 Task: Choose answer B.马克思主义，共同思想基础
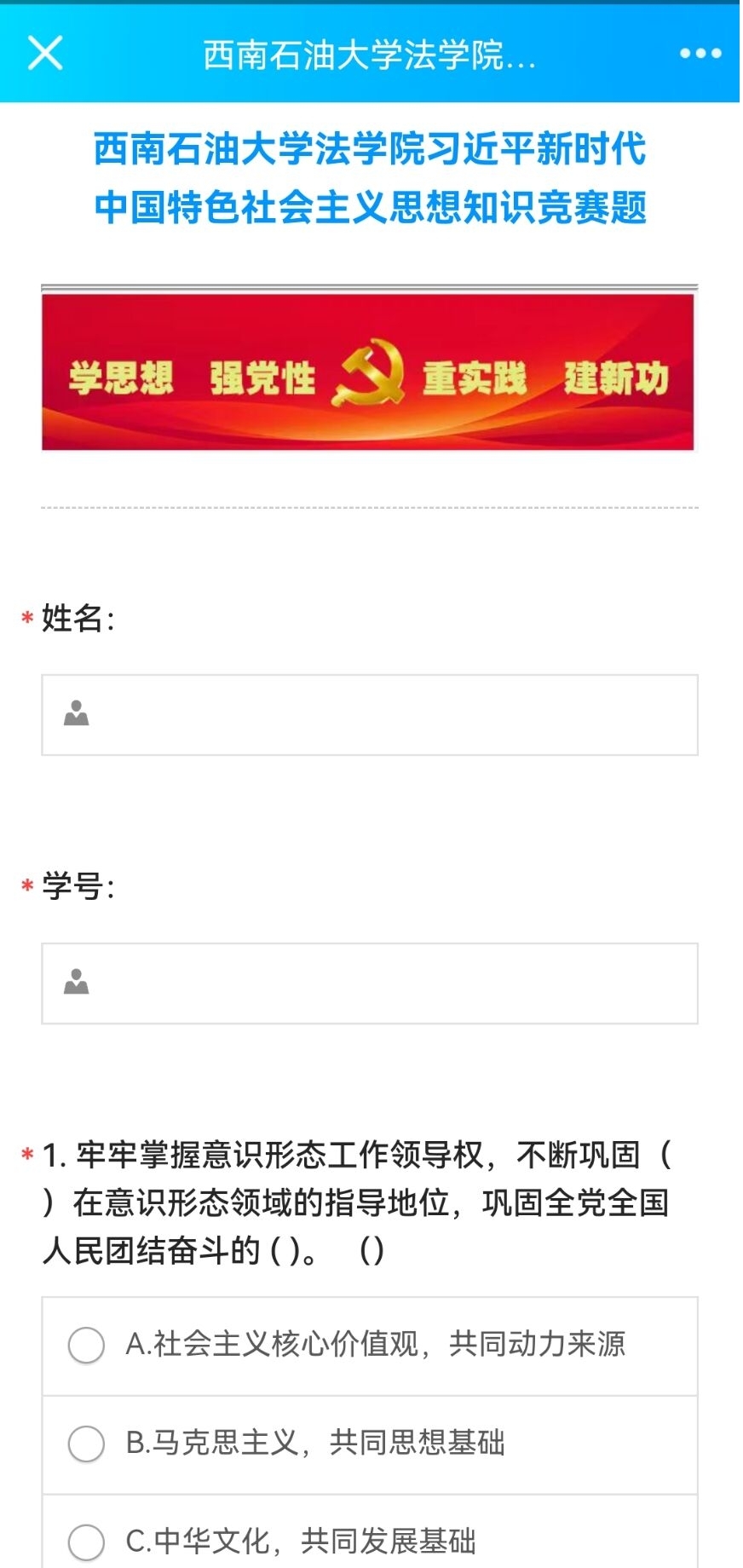coord(87,1444)
